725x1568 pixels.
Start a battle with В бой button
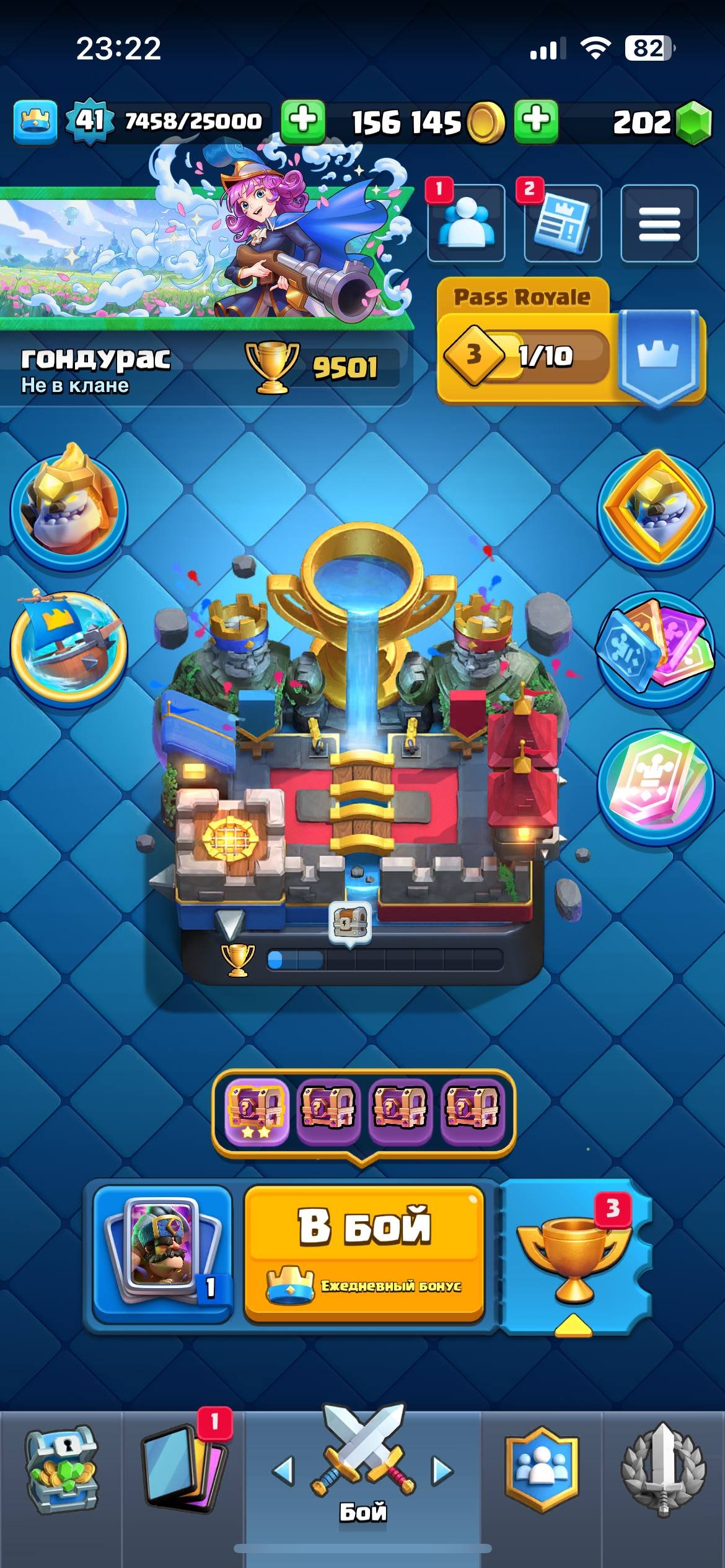pyautogui.click(x=364, y=1252)
